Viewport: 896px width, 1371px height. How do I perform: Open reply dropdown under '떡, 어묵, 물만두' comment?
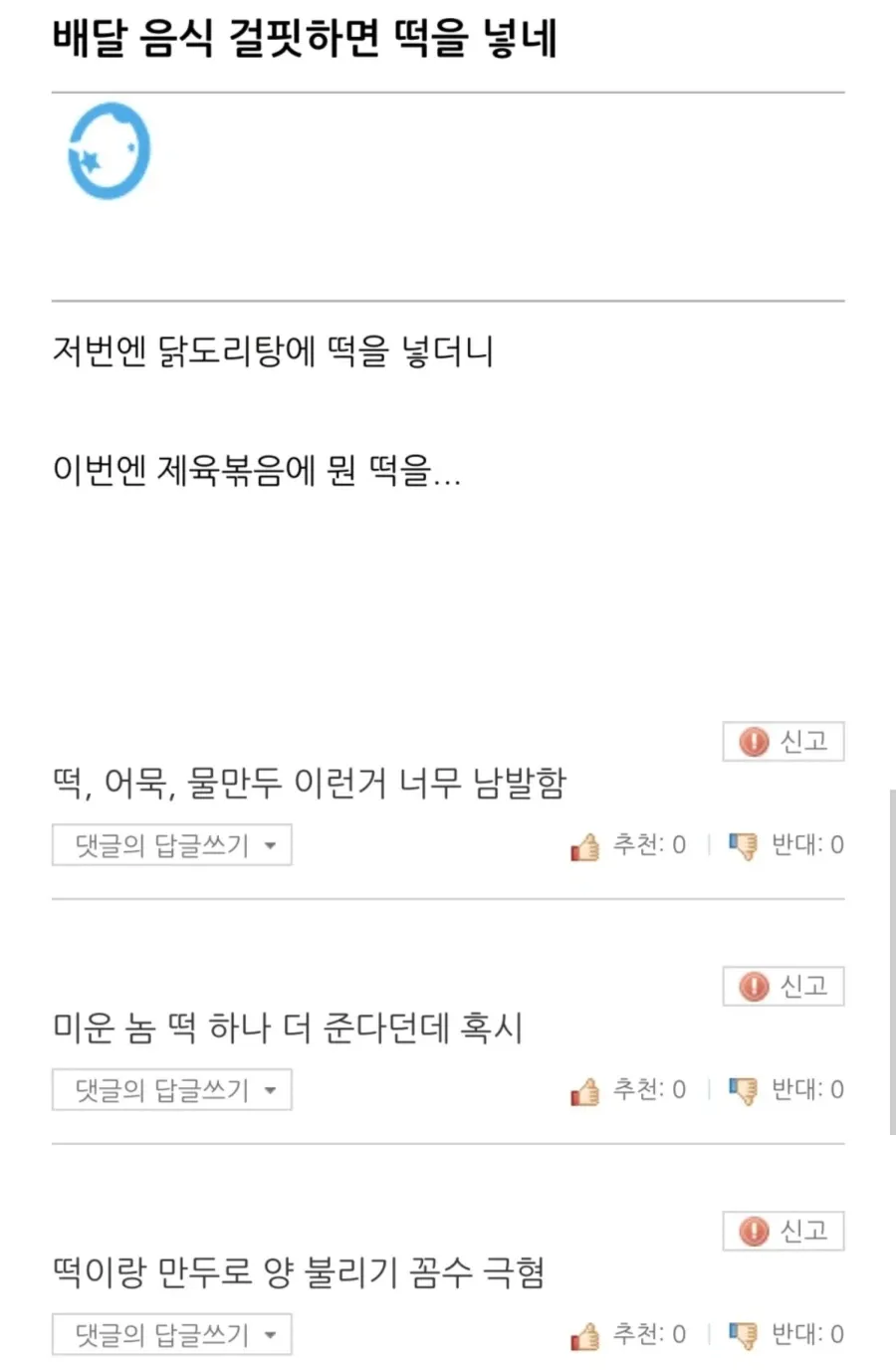172,845
